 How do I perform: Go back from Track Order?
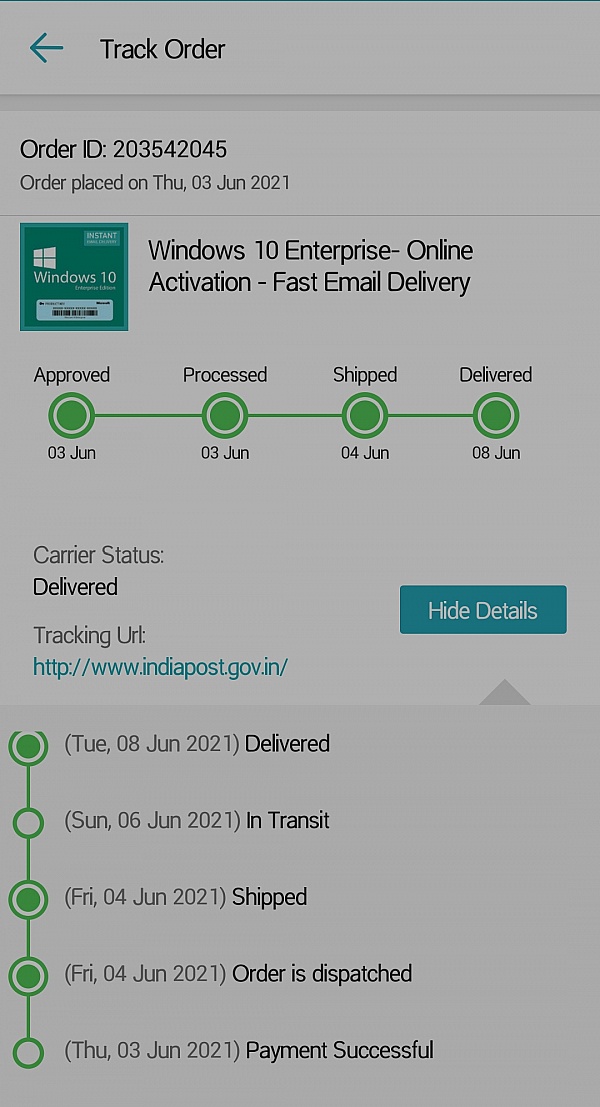tap(46, 48)
